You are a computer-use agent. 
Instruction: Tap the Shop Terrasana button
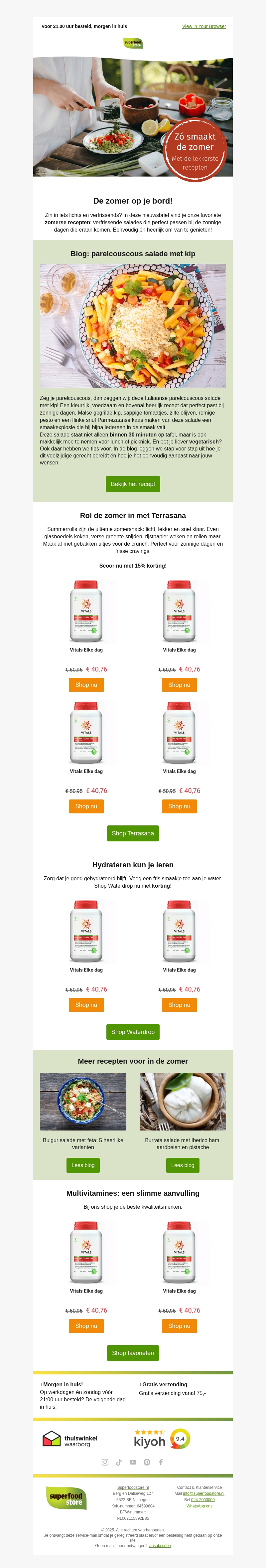[133, 833]
